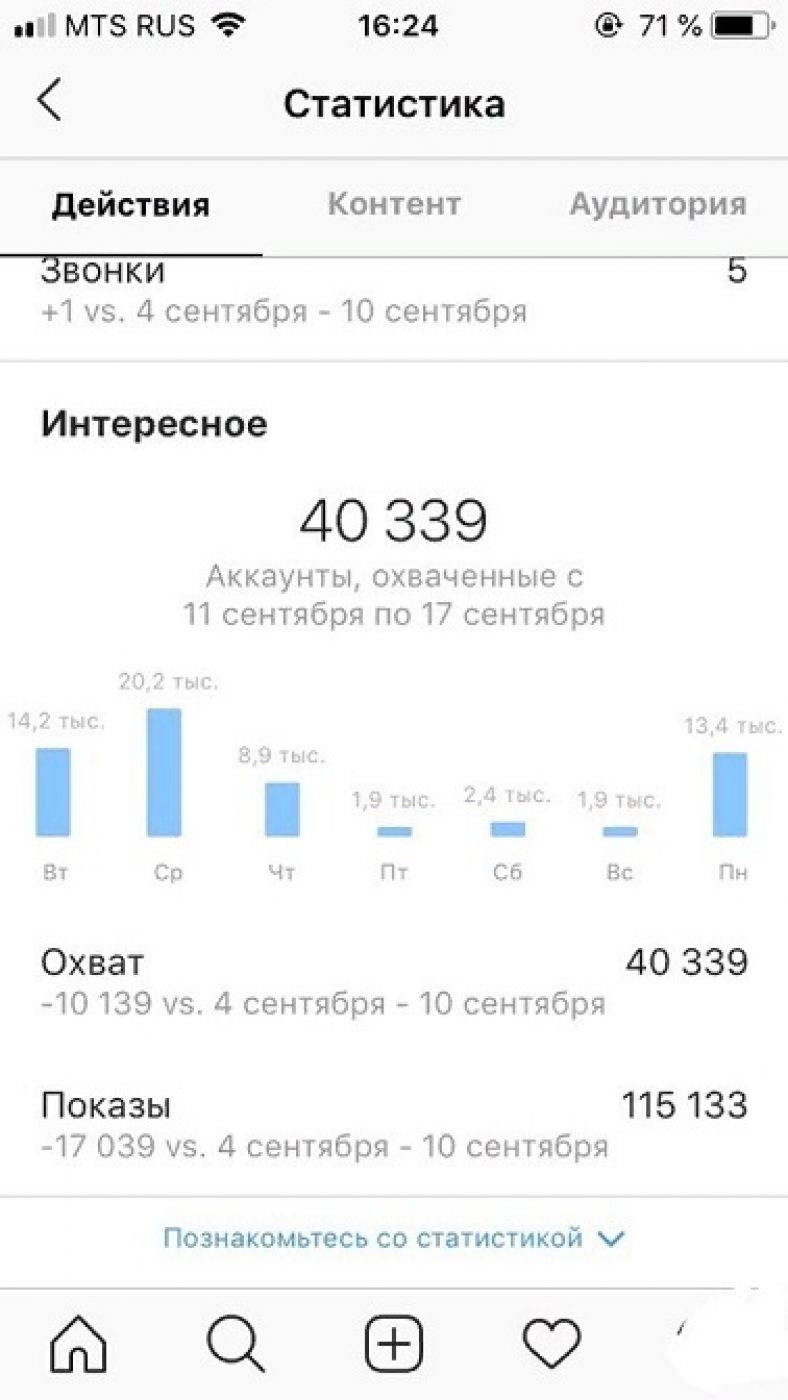
Task: Go back from Статистика screen
Action: 48,101
